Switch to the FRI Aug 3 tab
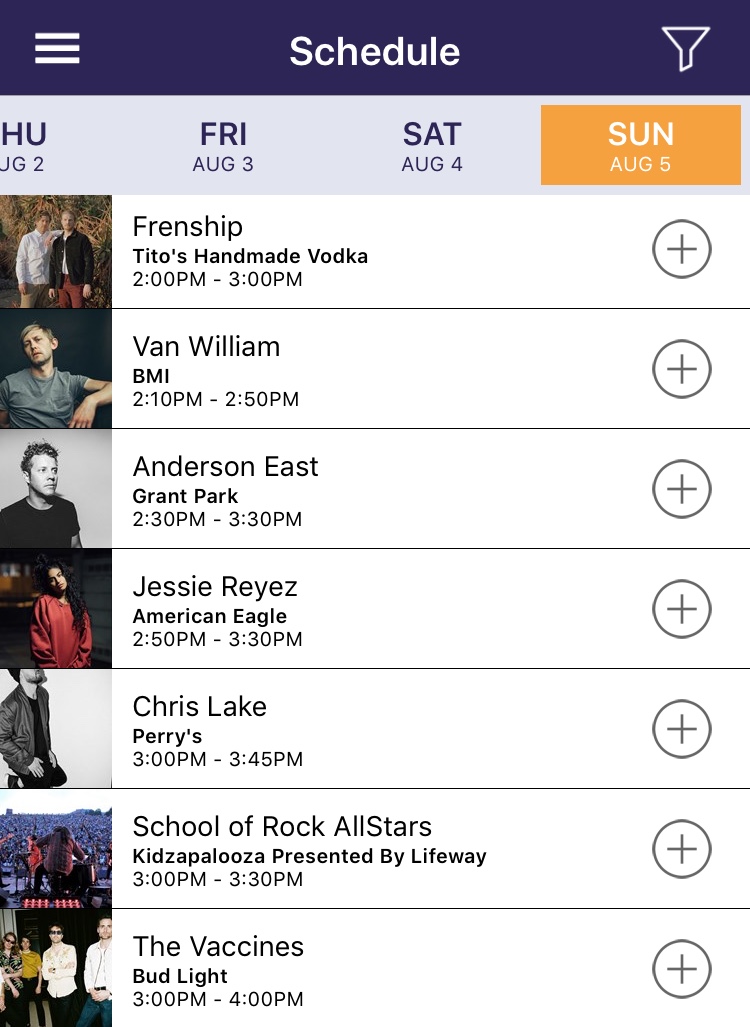The image size is (750, 1027). 223,145
